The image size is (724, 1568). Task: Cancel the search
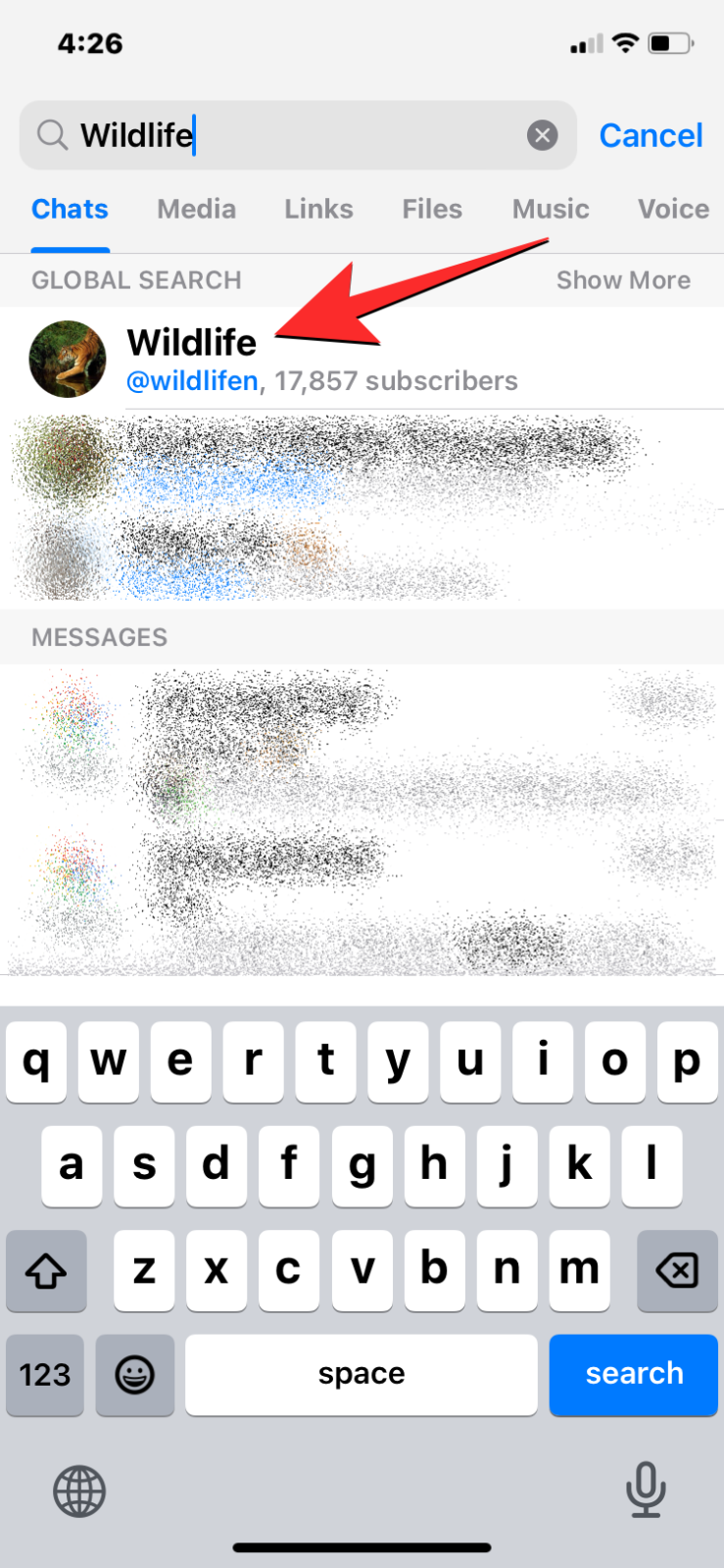(x=651, y=135)
